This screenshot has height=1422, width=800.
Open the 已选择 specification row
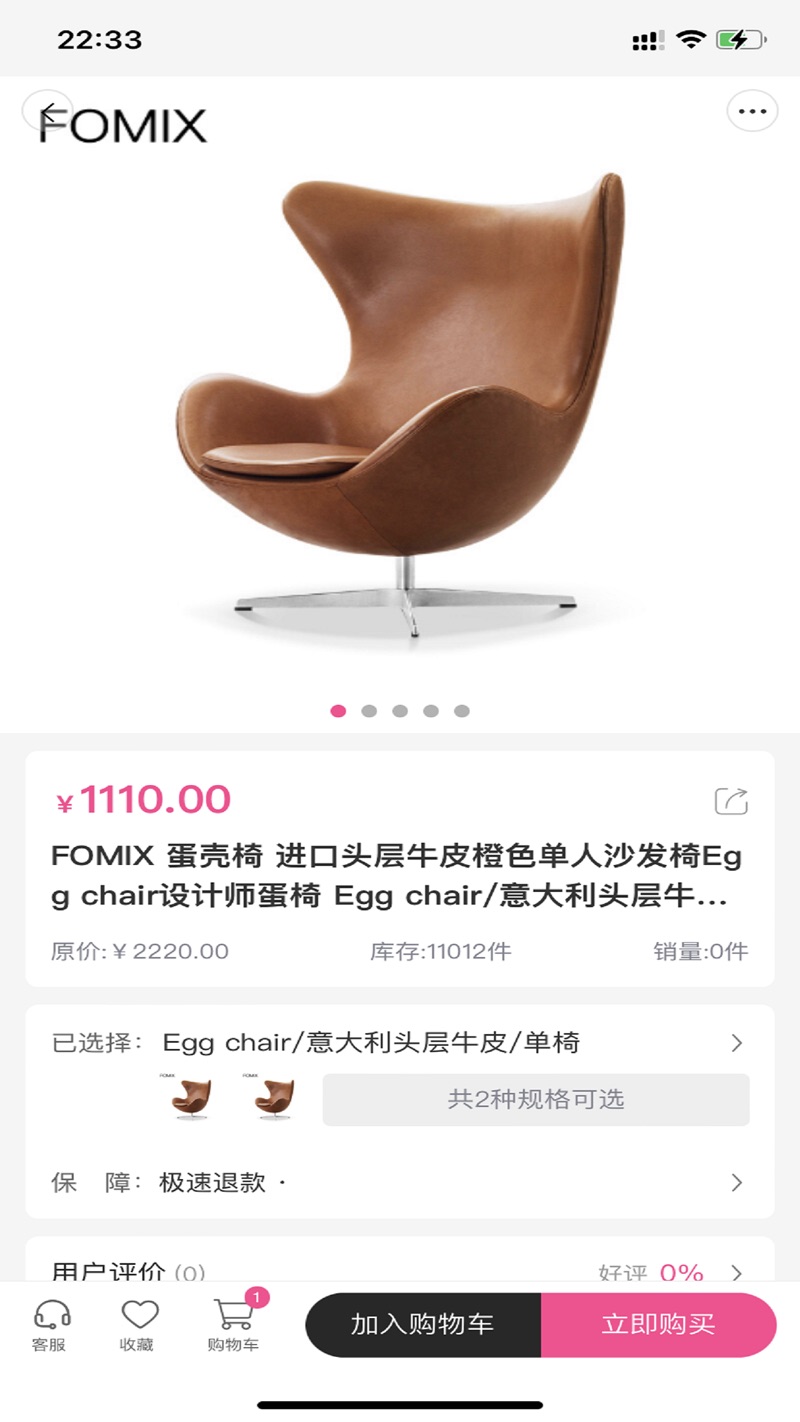pyautogui.click(x=400, y=1043)
